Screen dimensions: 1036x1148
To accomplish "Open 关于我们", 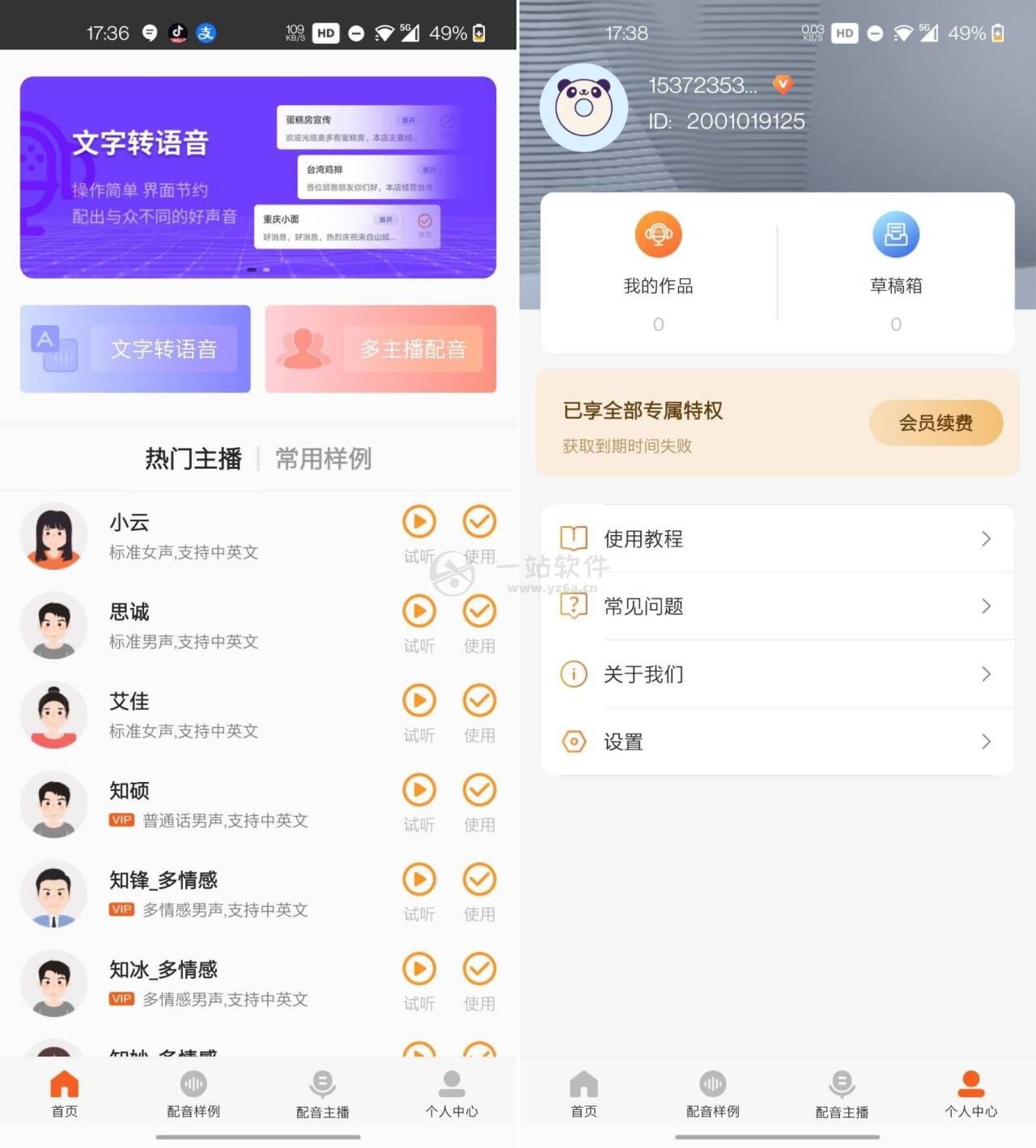I will coord(777,674).
